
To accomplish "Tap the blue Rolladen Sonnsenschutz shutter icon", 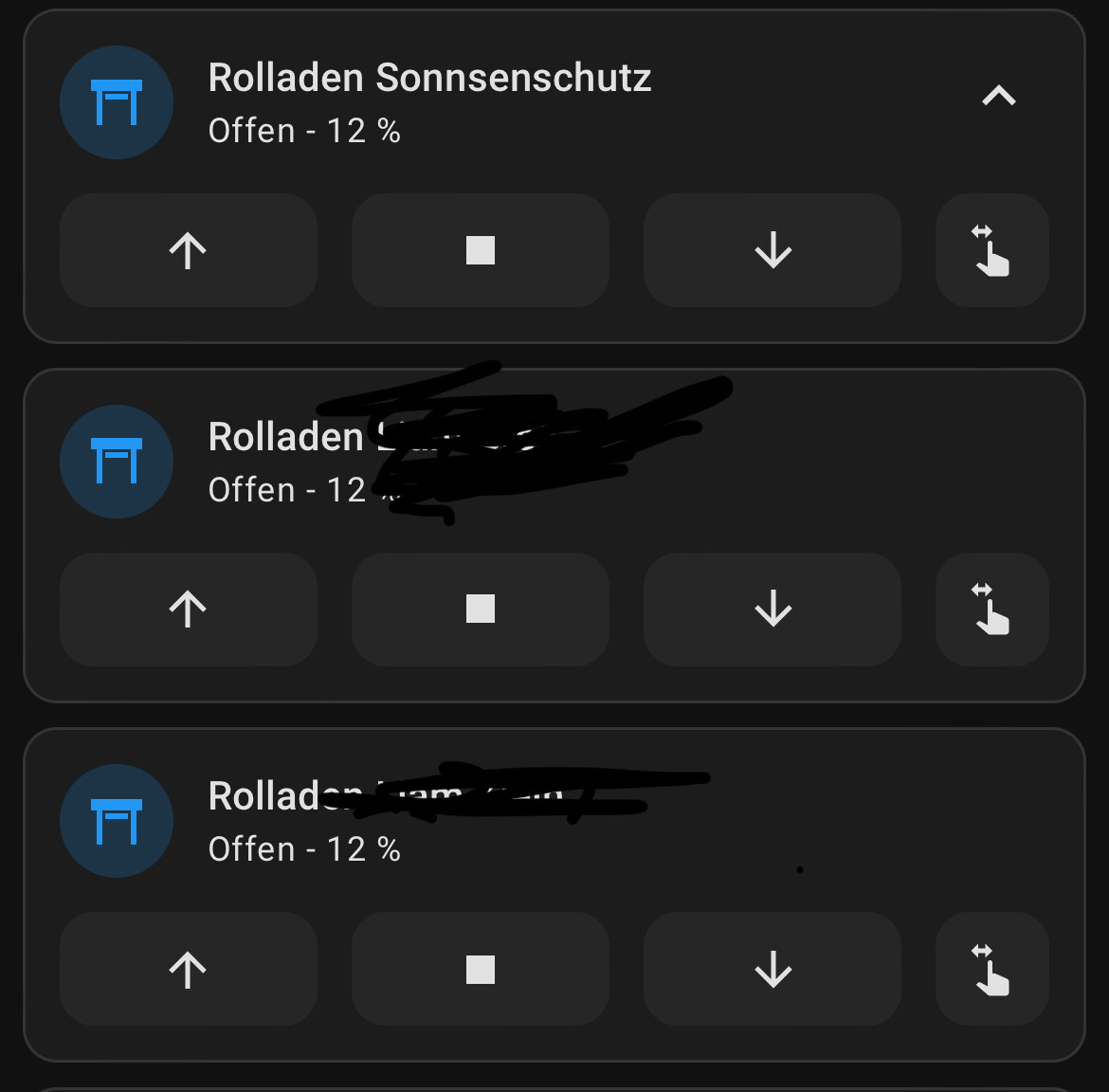I will [117, 102].
